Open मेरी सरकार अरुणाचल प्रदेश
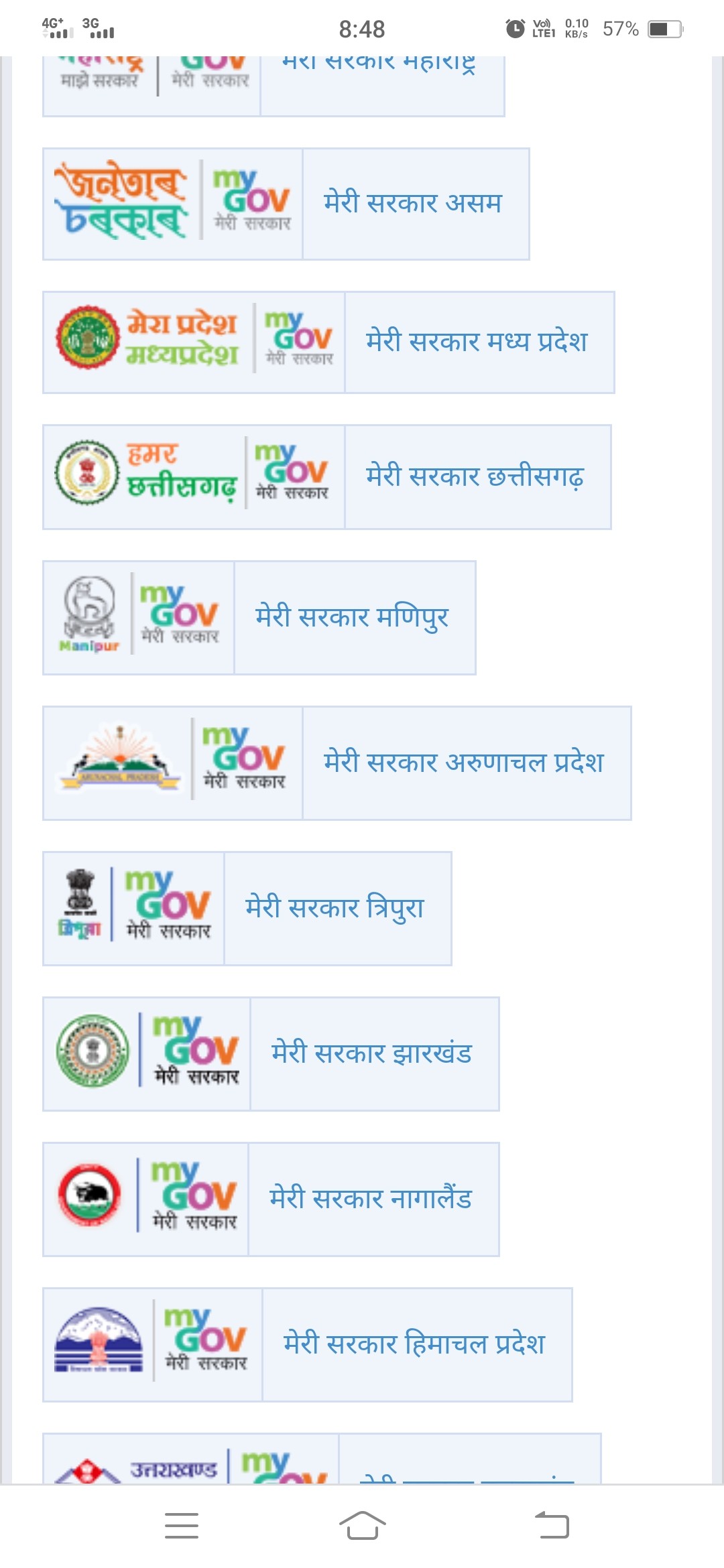Image resolution: width=724 pixels, height=1568 pixels. 464,763
